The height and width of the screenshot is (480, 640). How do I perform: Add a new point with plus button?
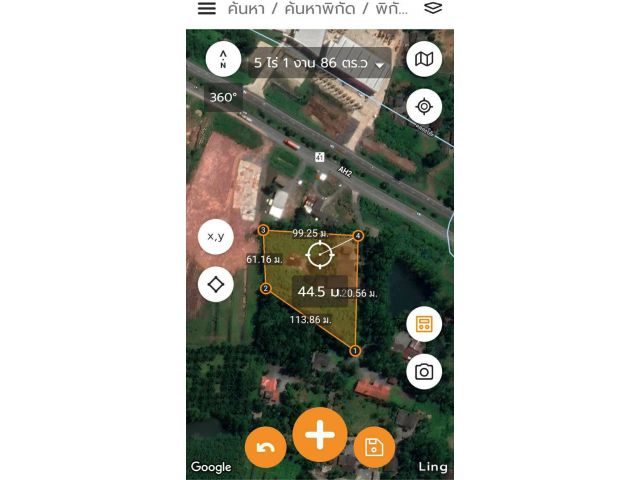pyautogui.click(x=320, y=435)
